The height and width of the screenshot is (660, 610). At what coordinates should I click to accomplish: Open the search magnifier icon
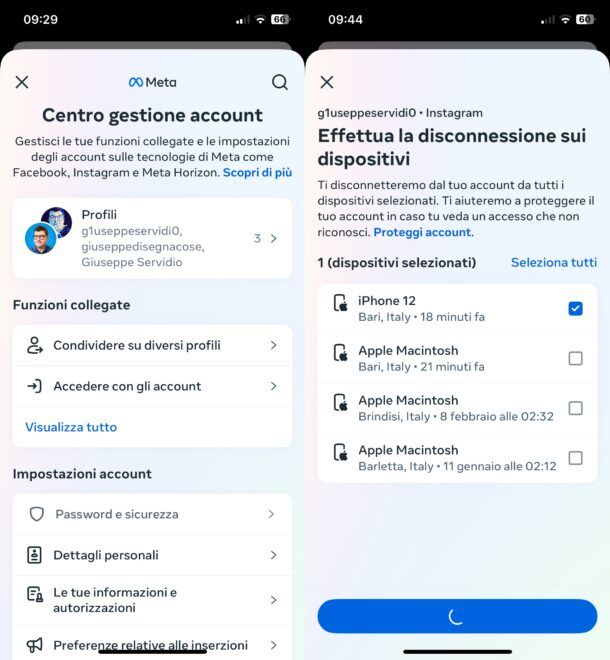point(280,82)
